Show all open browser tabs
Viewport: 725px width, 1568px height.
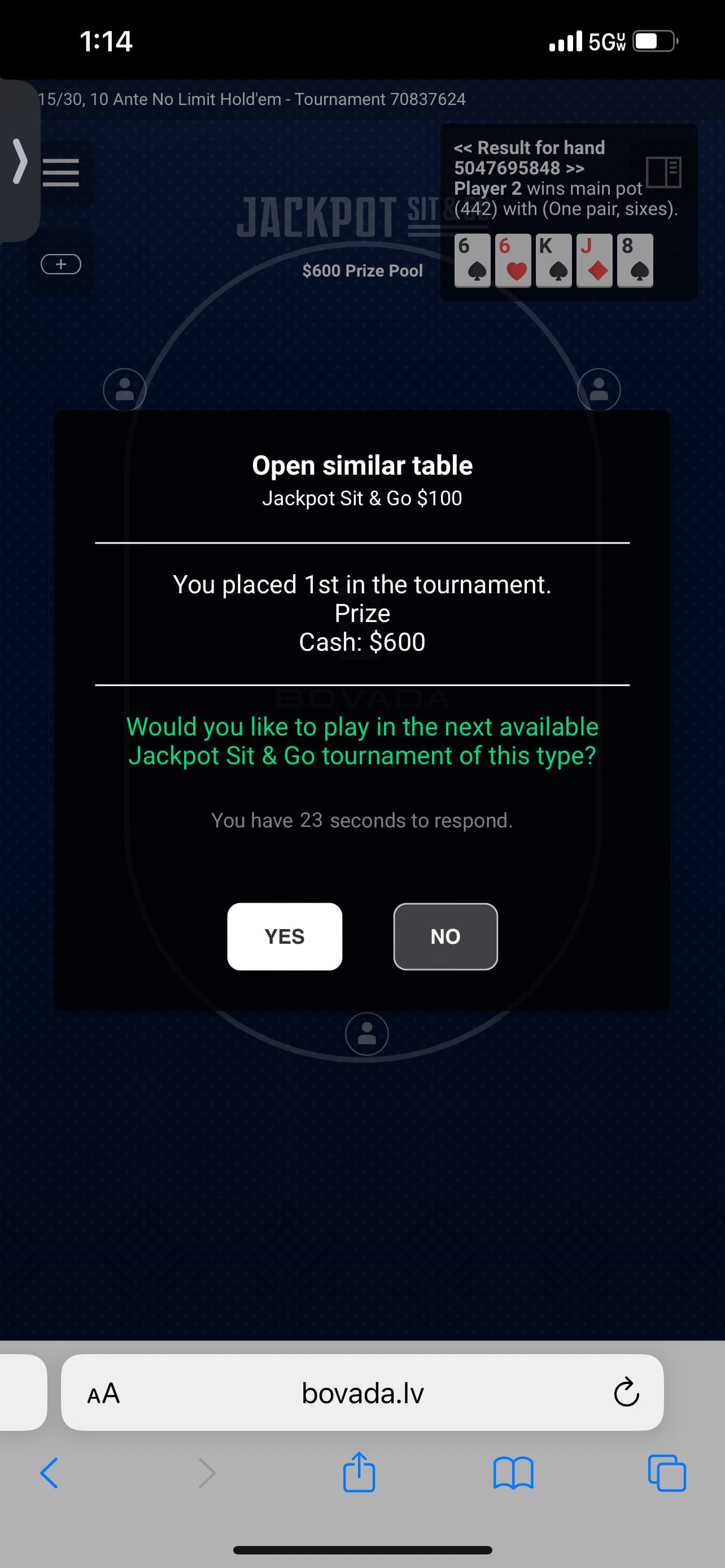coord(667,1474)
